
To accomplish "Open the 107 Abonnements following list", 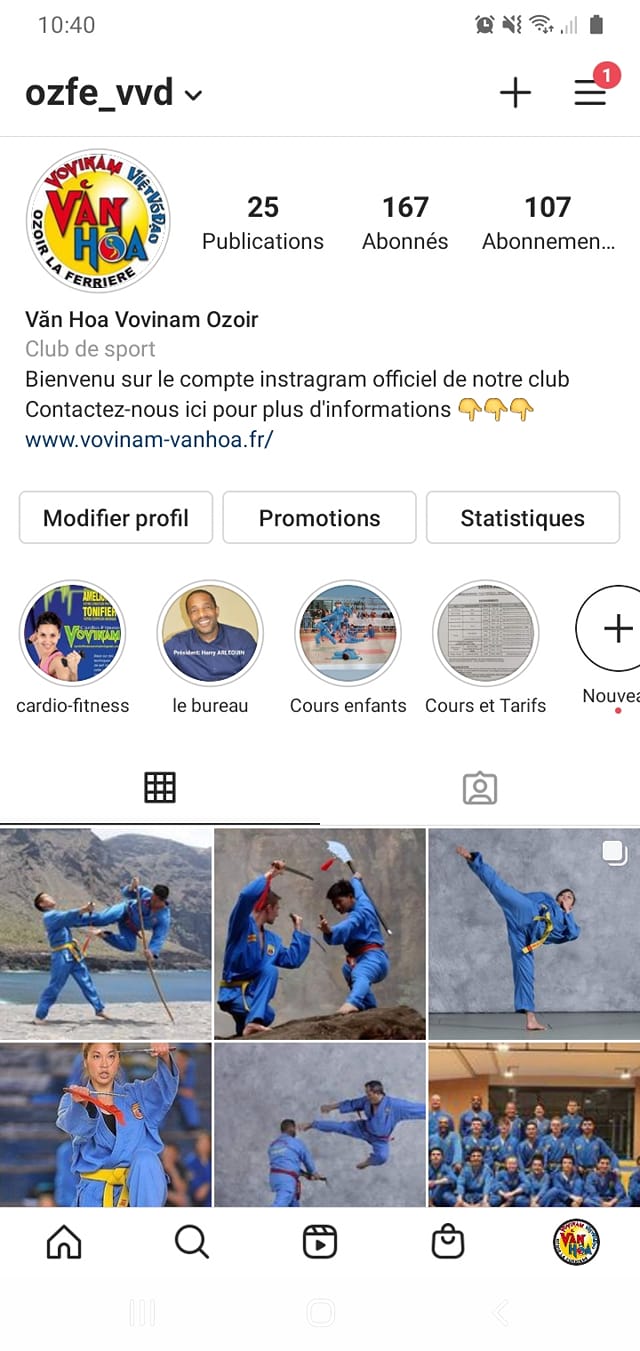I will pos(548,223).
